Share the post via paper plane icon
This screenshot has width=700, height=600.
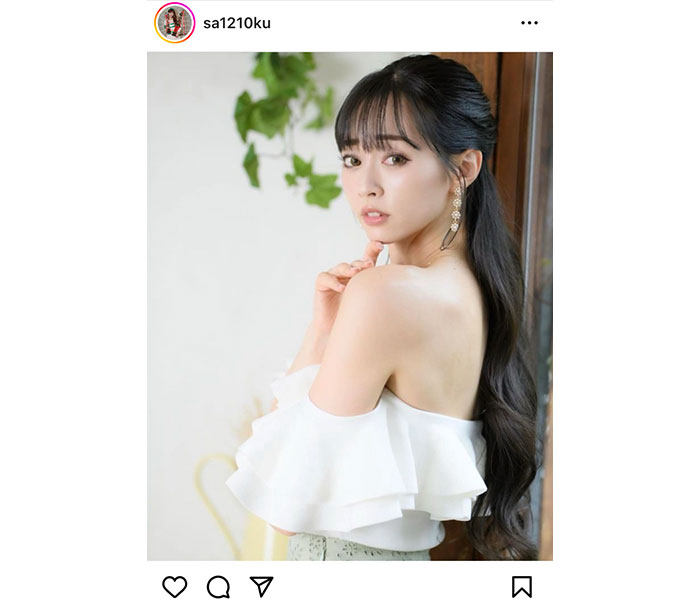[261, 586]
